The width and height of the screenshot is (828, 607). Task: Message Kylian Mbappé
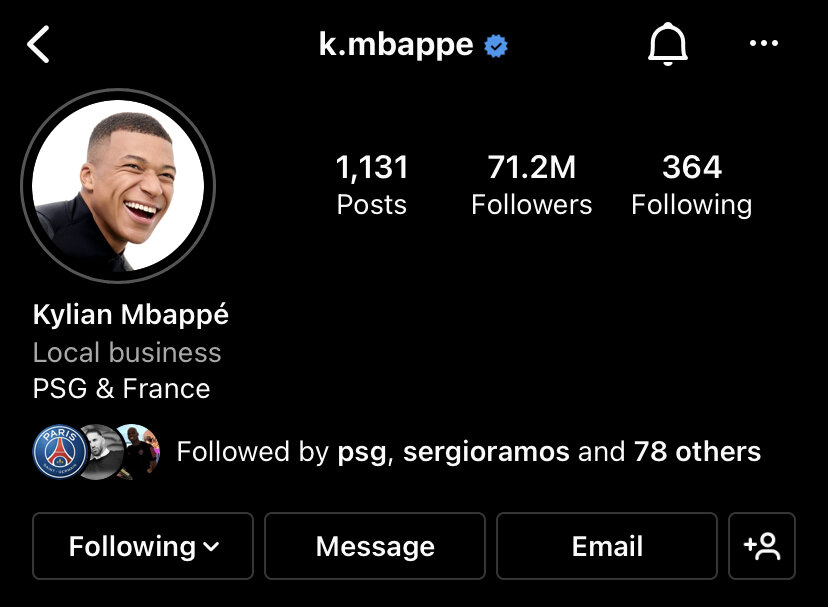click(375, 546)
